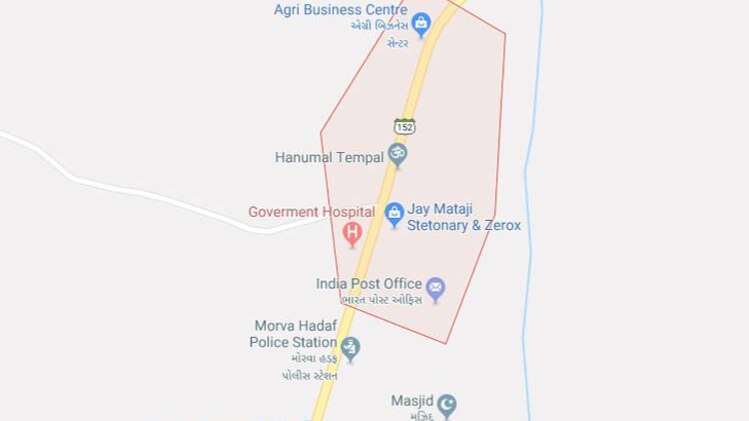Select the Hanumal Tempal pin
749x421 pixels.
coord(397,155)
